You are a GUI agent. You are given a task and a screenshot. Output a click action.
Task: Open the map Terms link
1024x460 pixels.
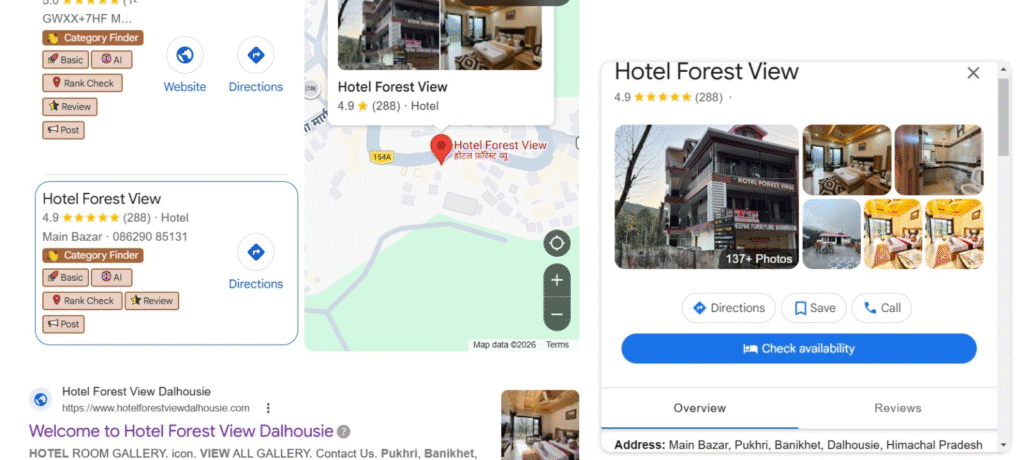click(557, 345)
